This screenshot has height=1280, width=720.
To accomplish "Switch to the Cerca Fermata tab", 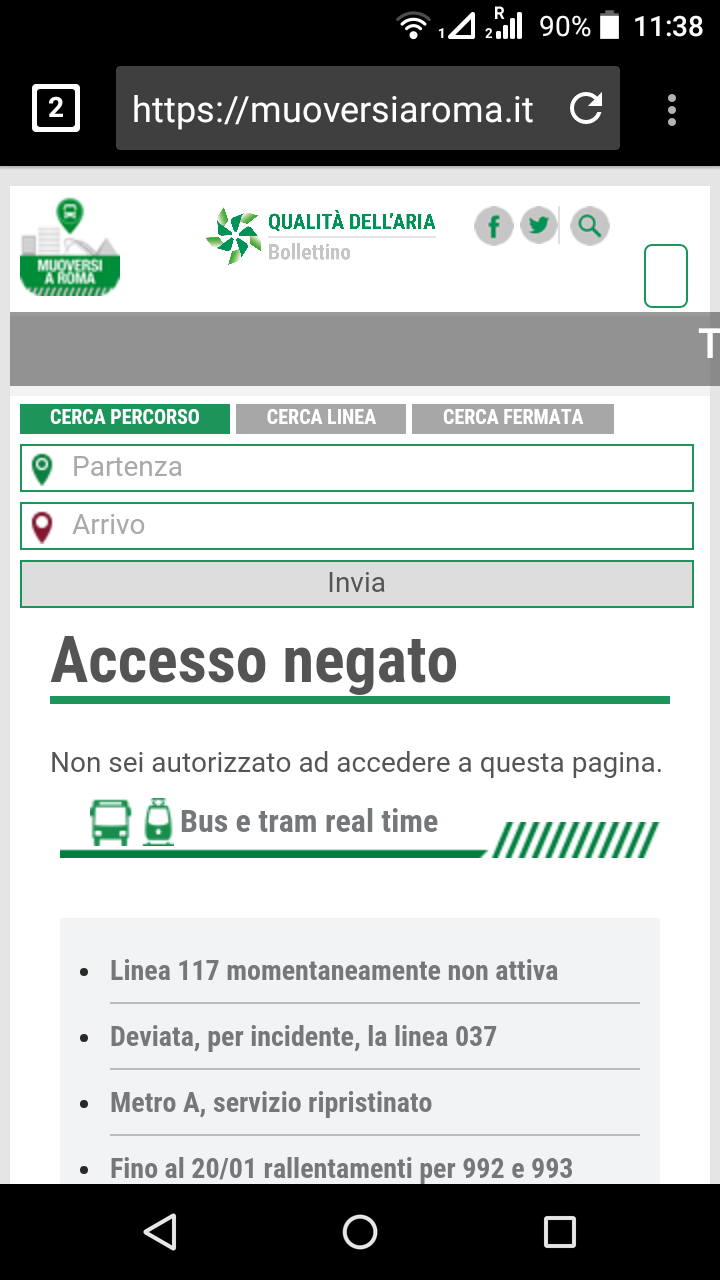I will coord(513,418).
